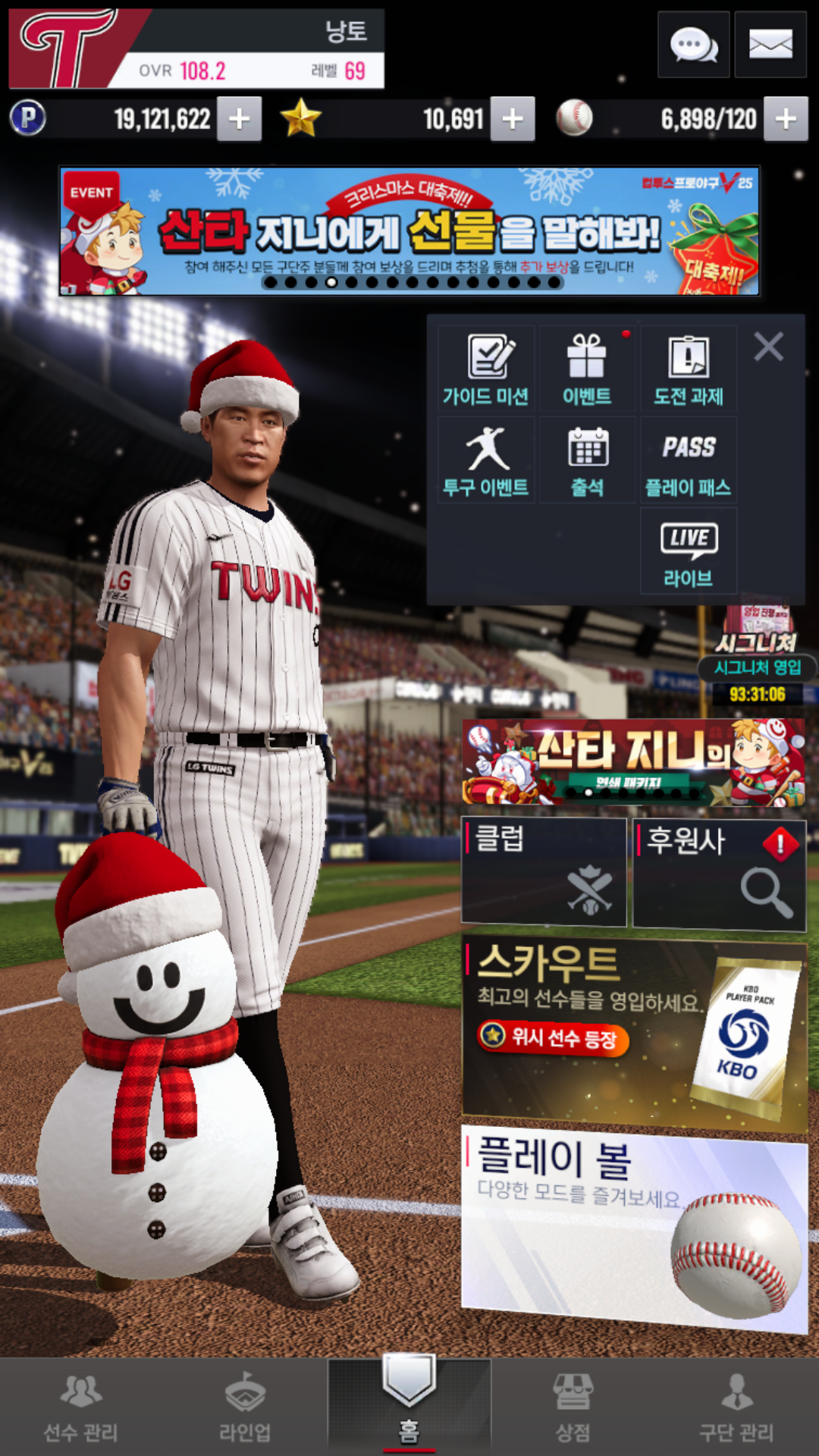The image size is (819, 1456).
Task: Add more P points with plus button
Action: point(240,119)
